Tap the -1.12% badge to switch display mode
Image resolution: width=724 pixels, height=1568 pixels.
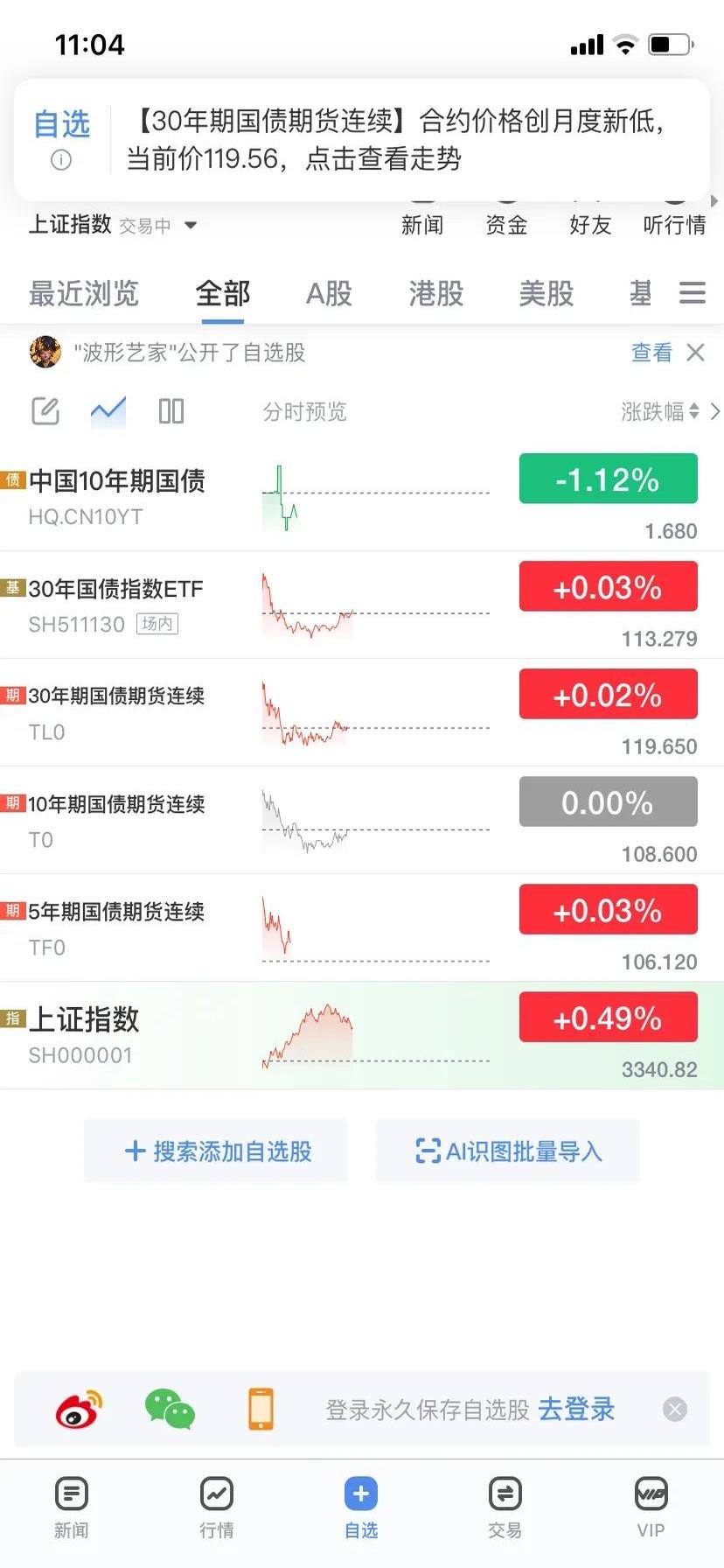point(607,479)
